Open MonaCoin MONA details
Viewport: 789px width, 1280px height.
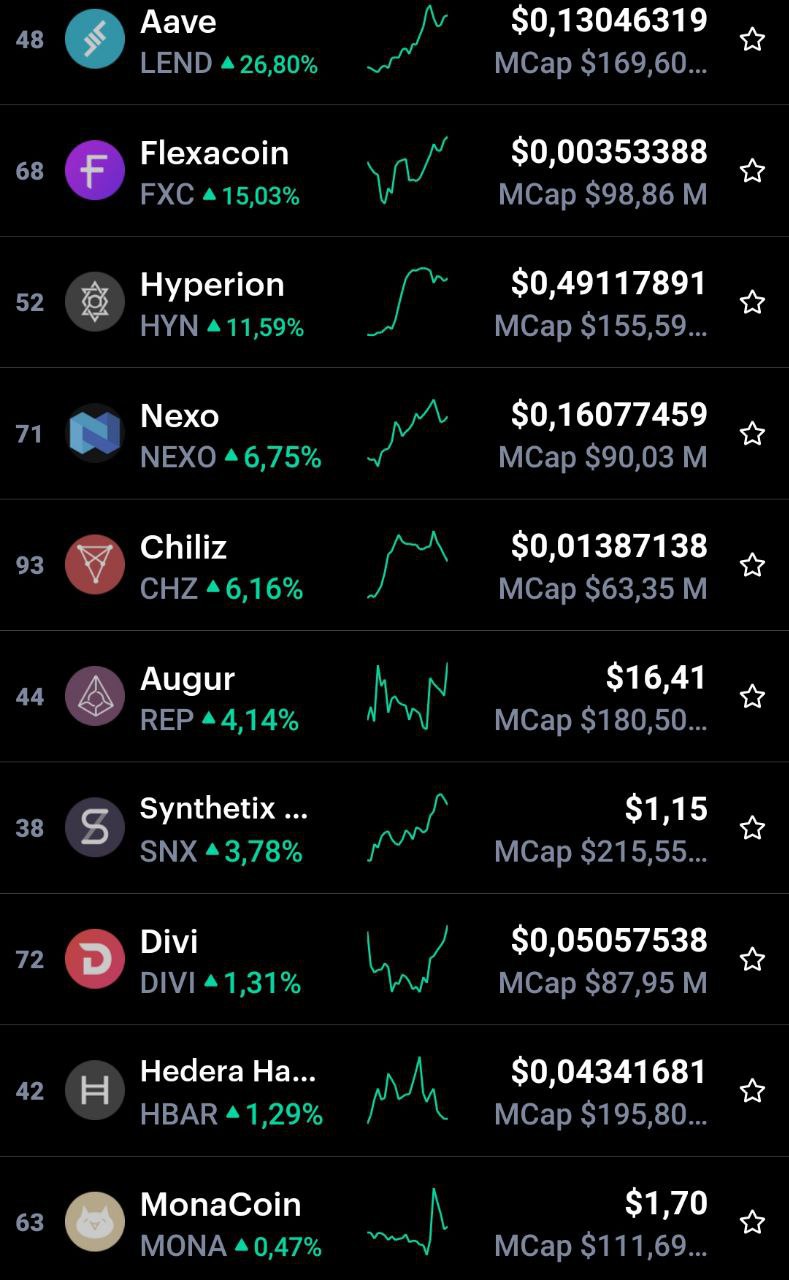pos(394,1219)
